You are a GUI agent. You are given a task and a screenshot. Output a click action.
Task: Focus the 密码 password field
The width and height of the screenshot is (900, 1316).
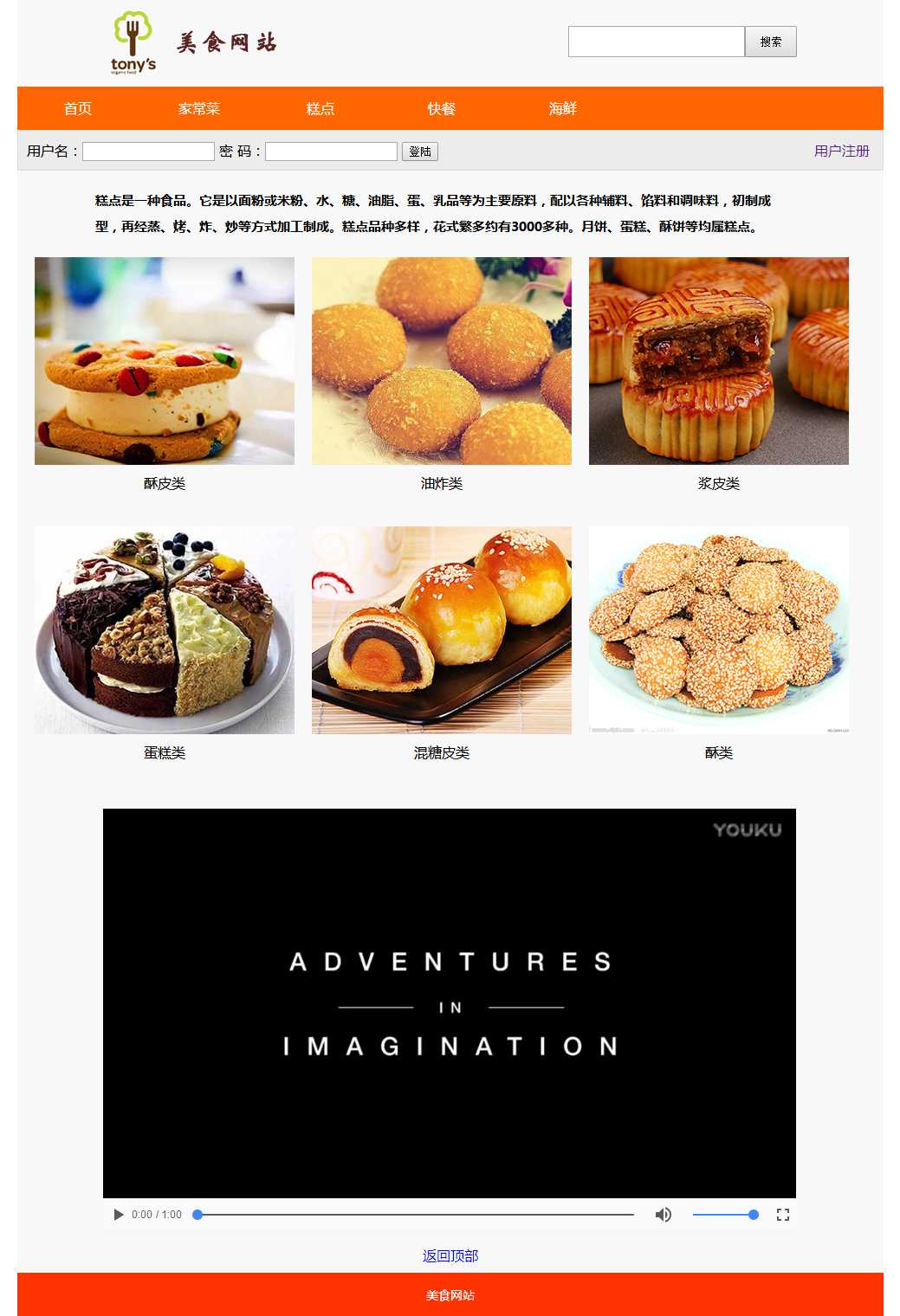click(331, 152)
